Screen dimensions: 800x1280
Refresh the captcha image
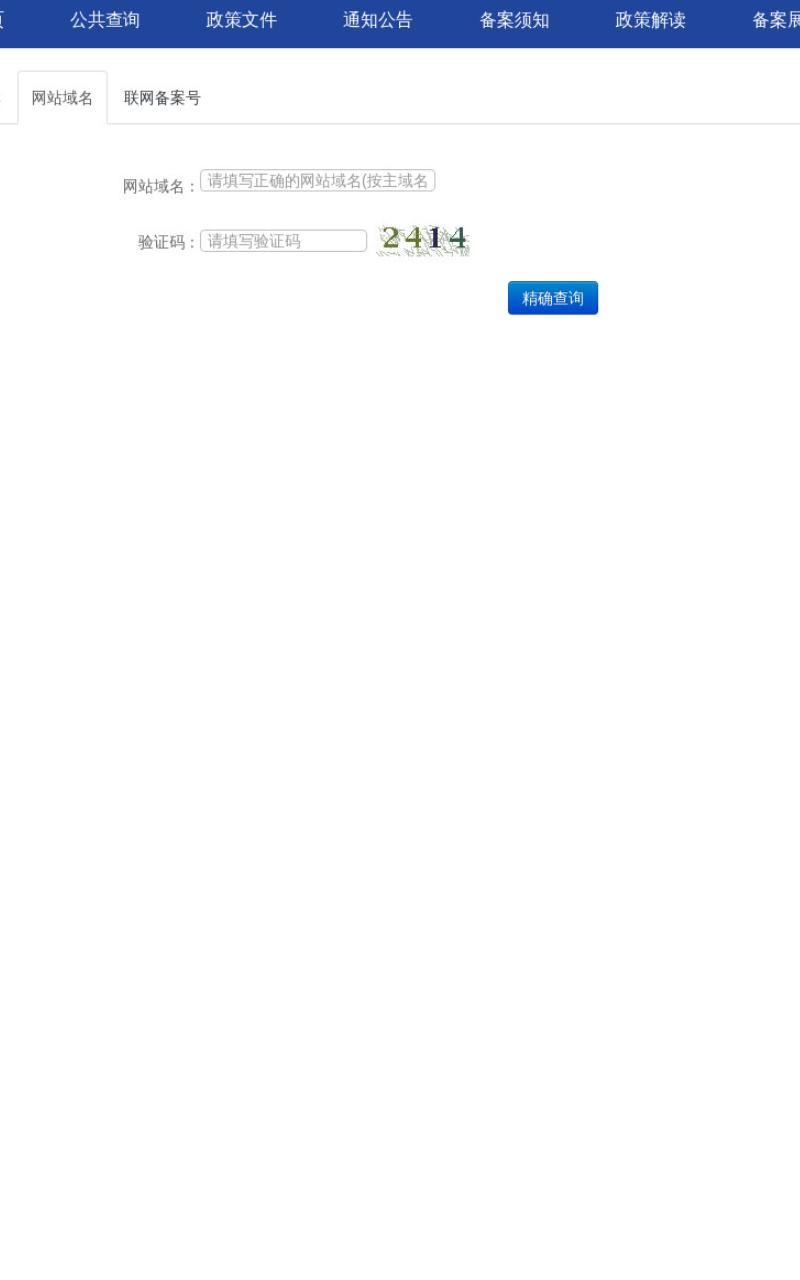coord(423,240)
